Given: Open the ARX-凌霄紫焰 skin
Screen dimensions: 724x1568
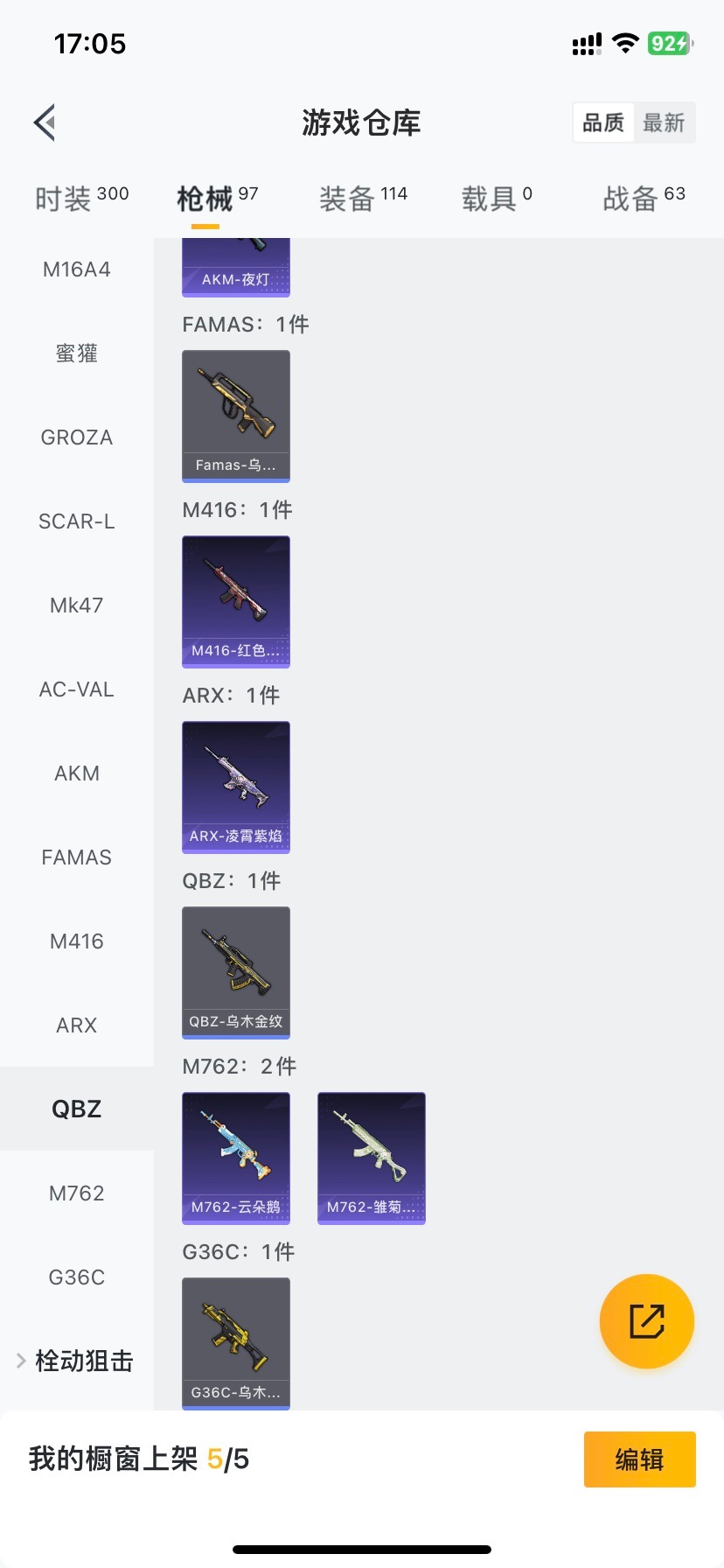Looking at the screenshot, I should tap(236, 787).
